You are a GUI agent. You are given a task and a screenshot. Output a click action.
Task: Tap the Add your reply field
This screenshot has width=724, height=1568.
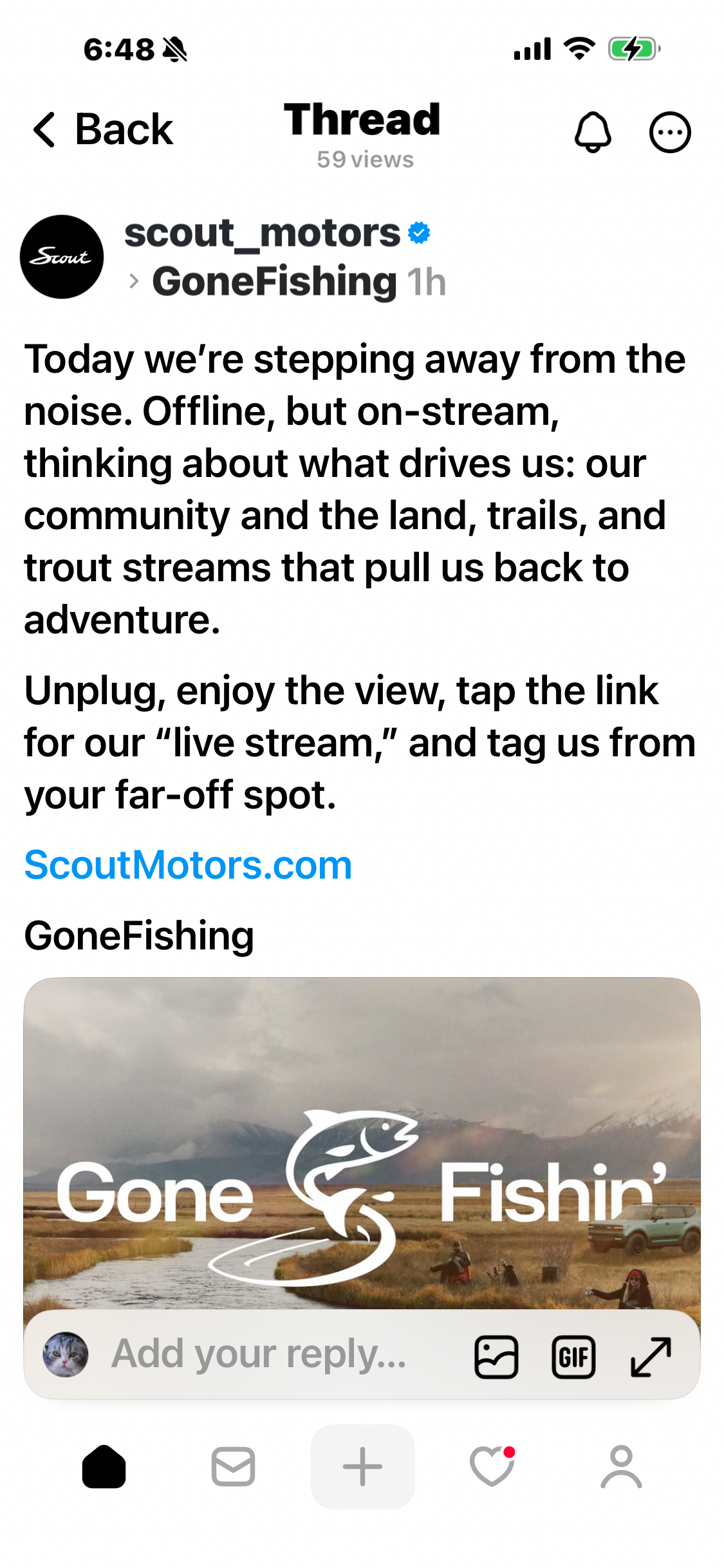tap(259, 1354)
